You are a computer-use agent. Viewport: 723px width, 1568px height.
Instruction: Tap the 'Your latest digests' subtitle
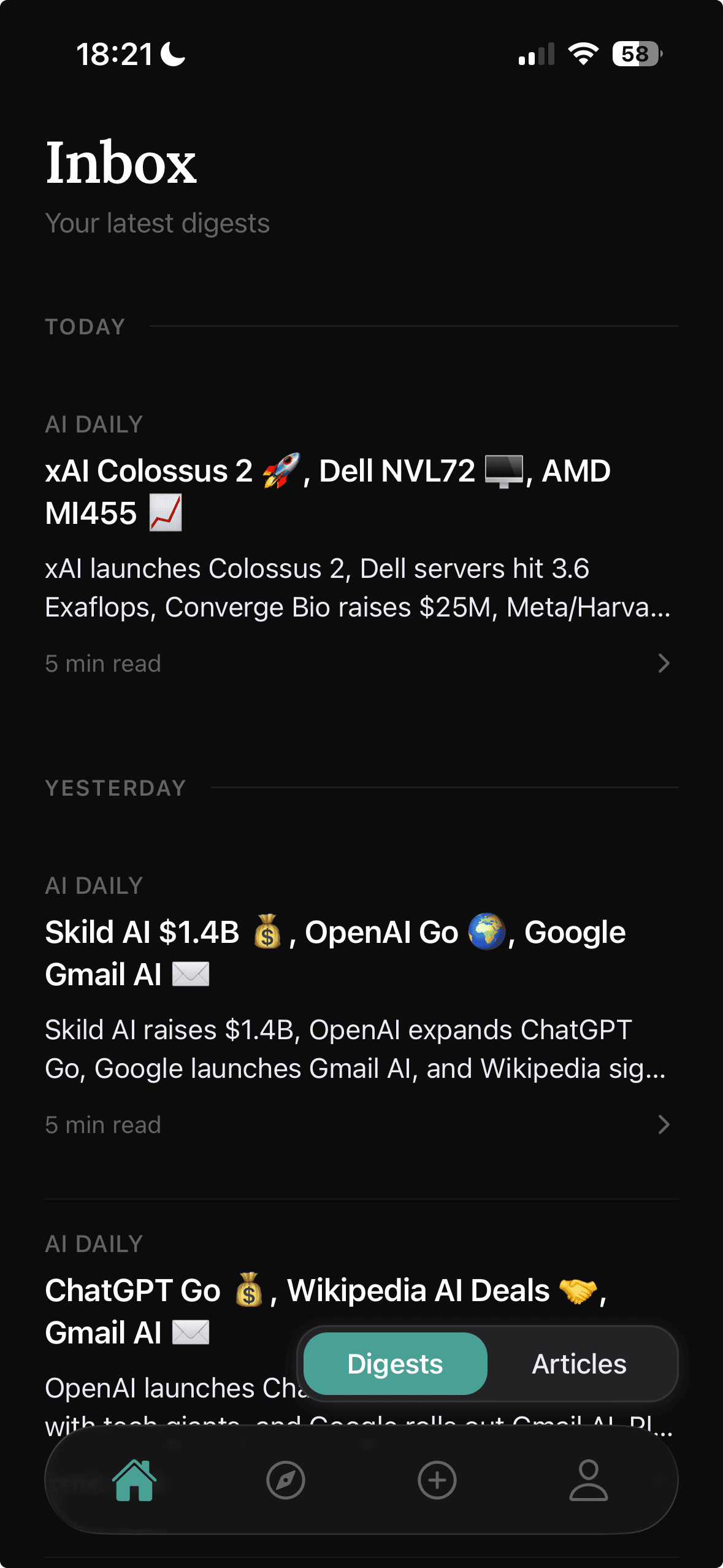pos(158,223)
